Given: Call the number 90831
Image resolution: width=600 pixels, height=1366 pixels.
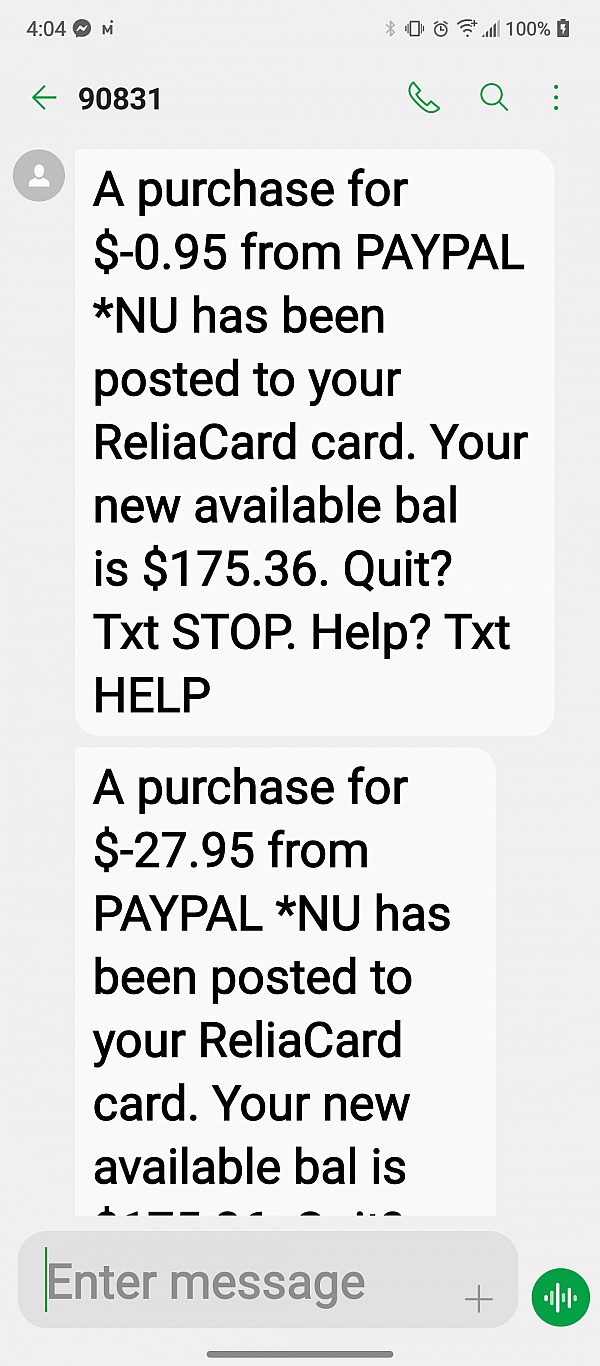Looking at the screenshot, I should point(424,98).
